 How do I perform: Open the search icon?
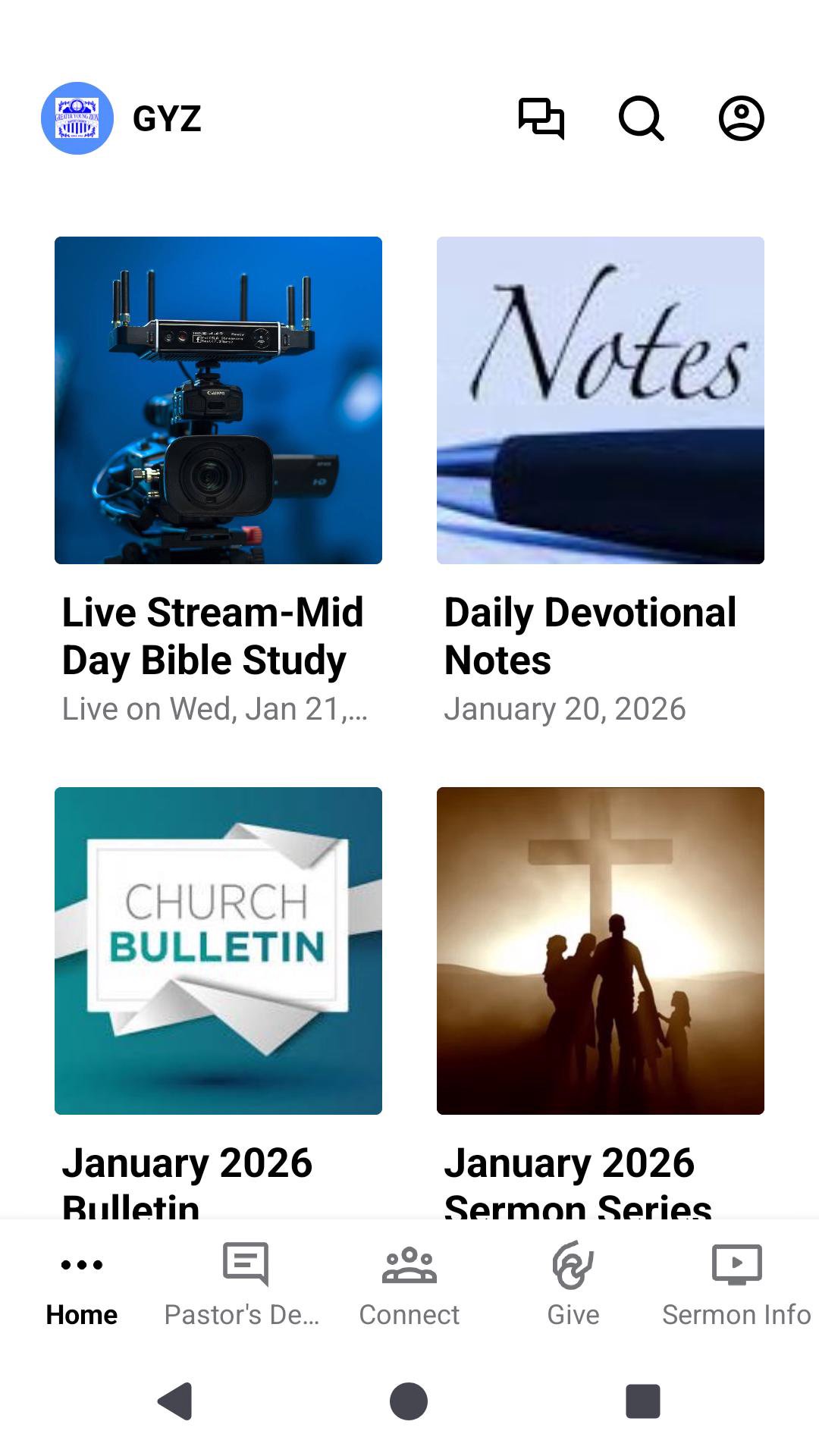[642, 119]
